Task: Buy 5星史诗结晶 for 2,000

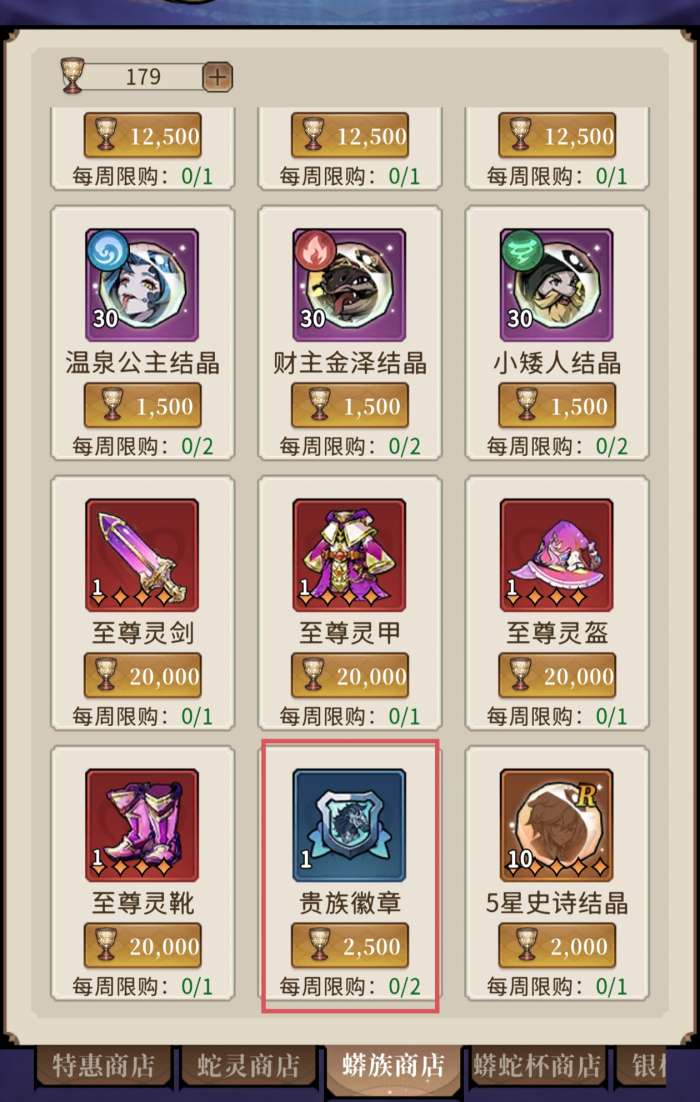Action: click(x=557, y=945)
